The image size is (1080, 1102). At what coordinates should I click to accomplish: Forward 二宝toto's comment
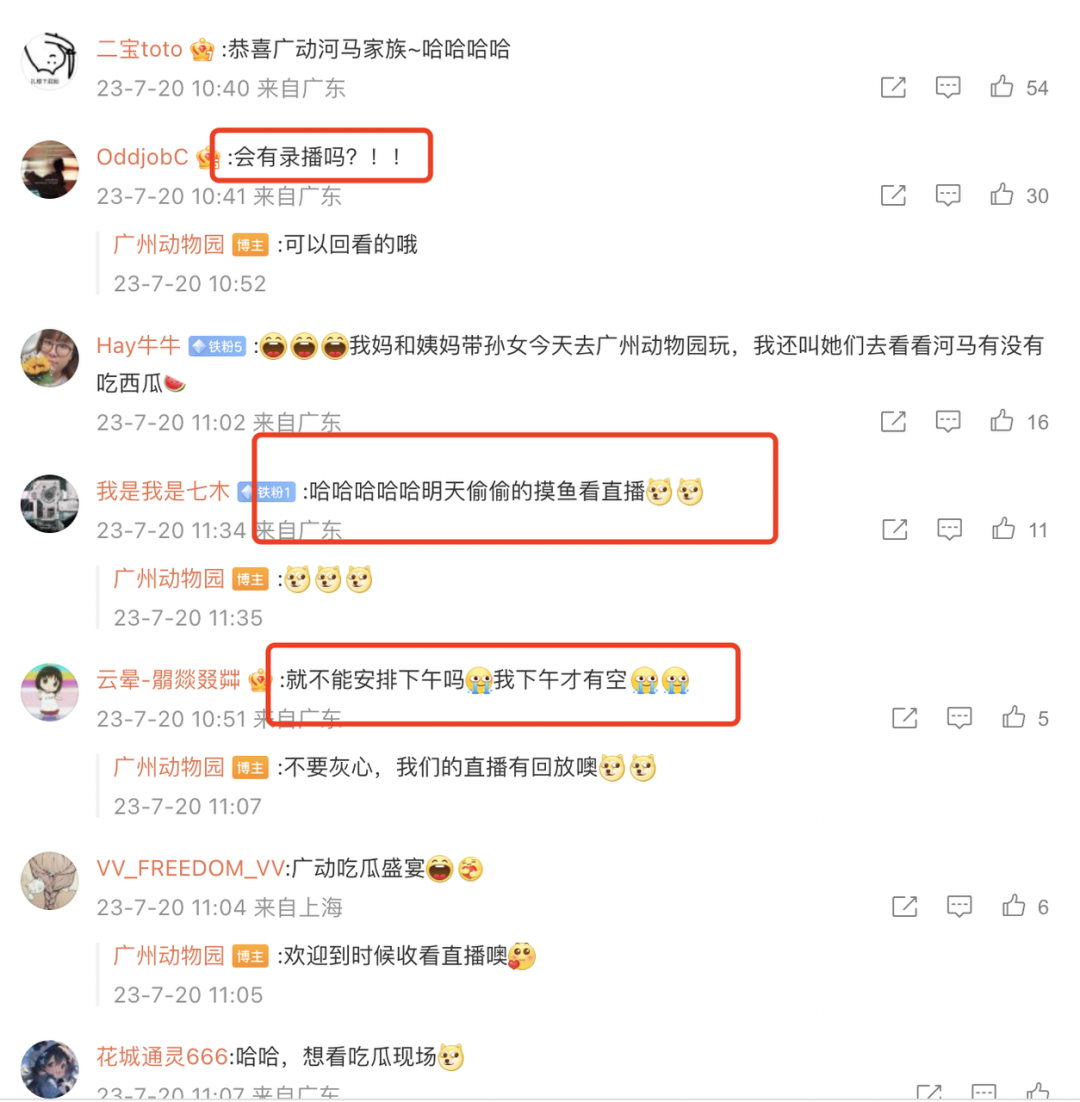893,87
